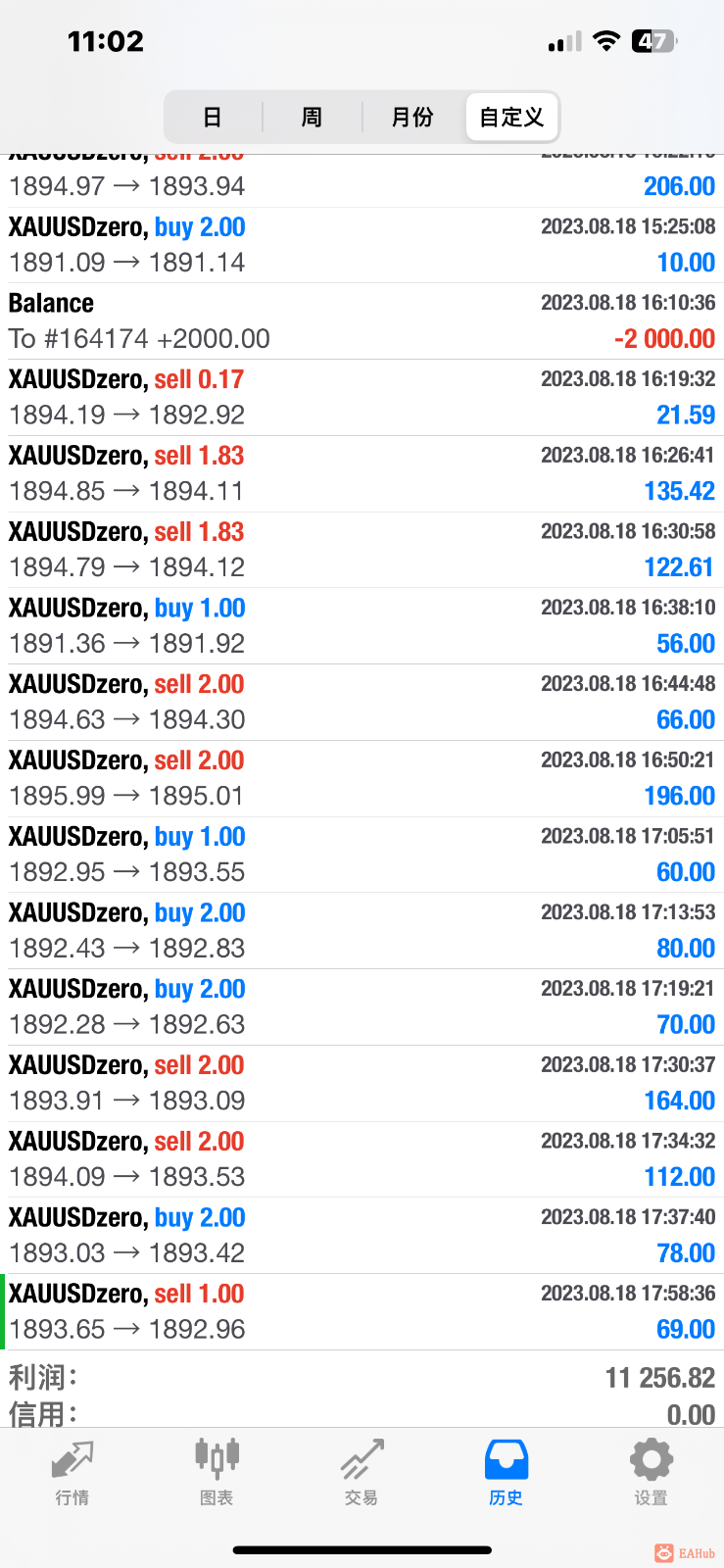Switch to the 日 period tab

pyautogui.click(x=213, y=118)
